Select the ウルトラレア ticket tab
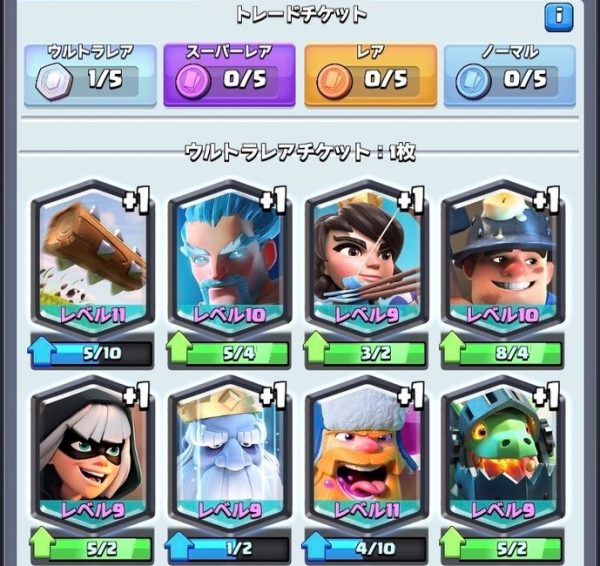This screenshot has width=600, height=566. [90, 74]
